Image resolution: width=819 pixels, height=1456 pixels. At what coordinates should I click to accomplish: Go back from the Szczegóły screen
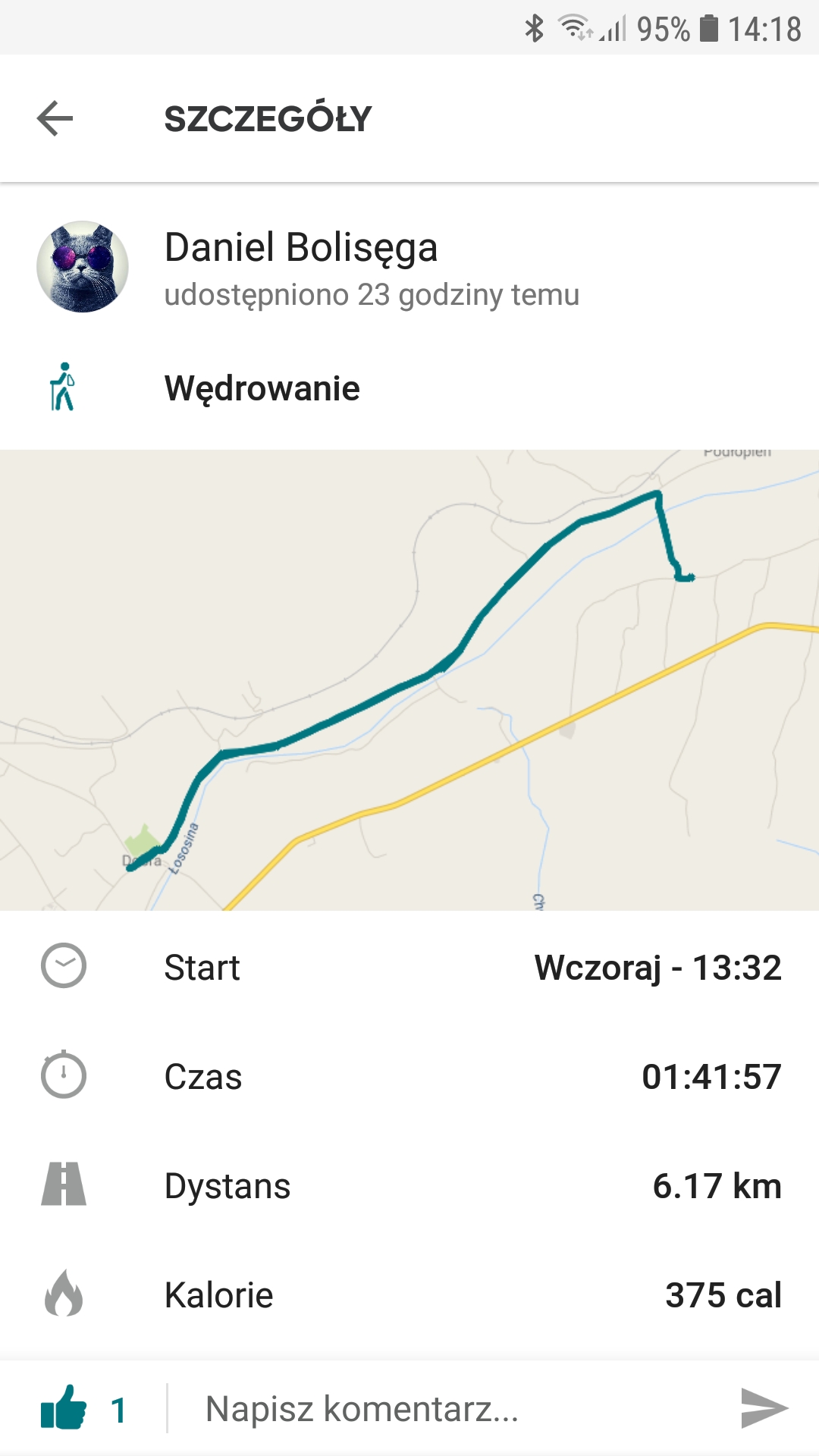[55, 118]
